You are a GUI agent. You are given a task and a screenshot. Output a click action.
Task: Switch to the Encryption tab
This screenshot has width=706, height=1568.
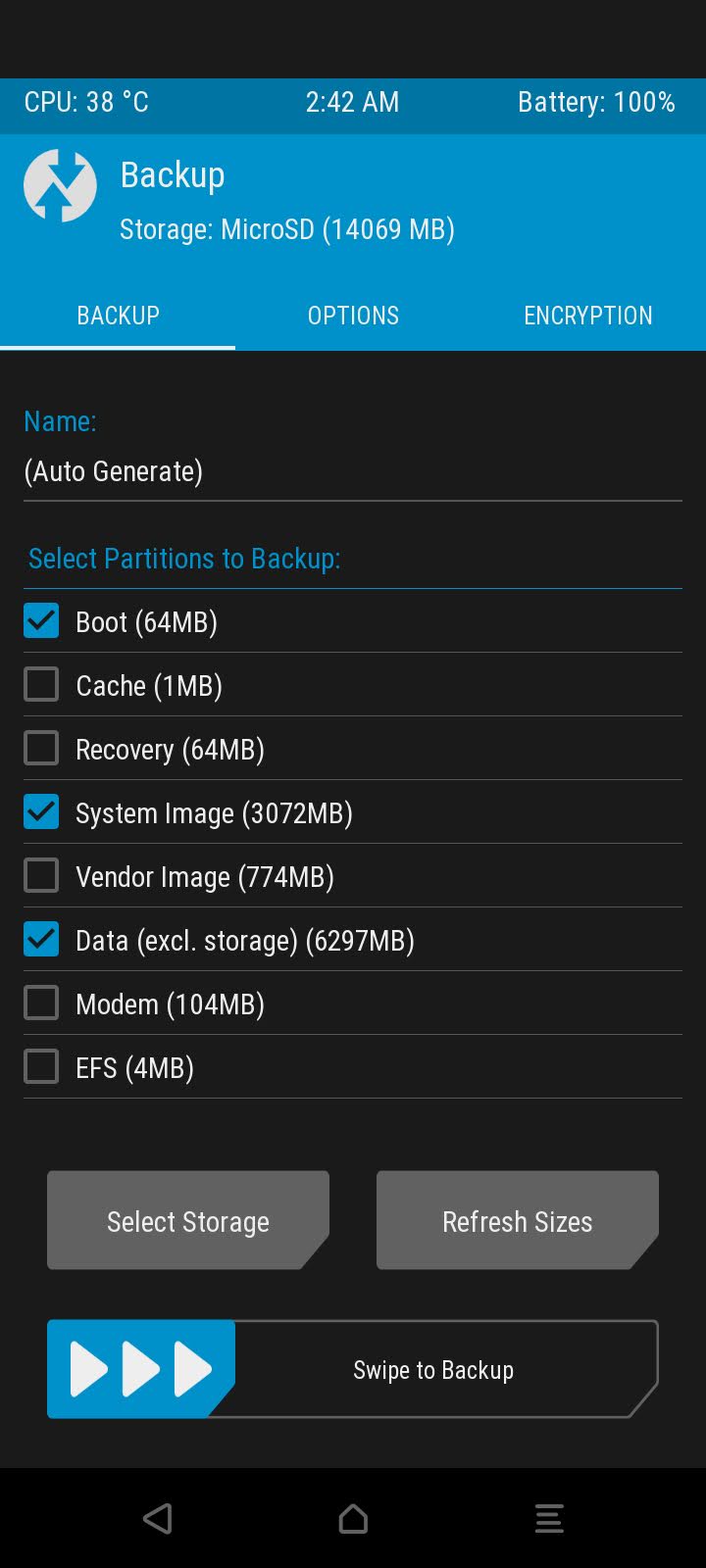click(587, 316)
